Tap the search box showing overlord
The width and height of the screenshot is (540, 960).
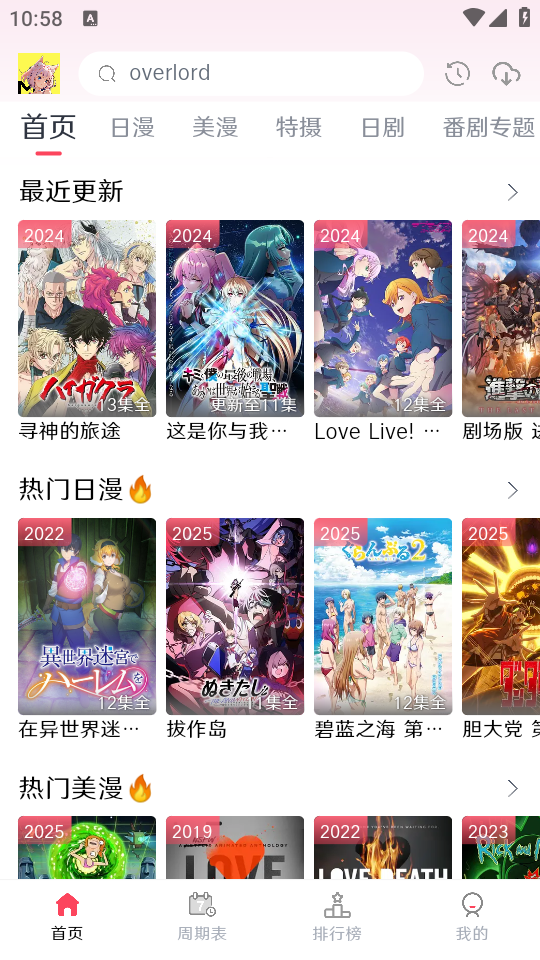point(251,73)
